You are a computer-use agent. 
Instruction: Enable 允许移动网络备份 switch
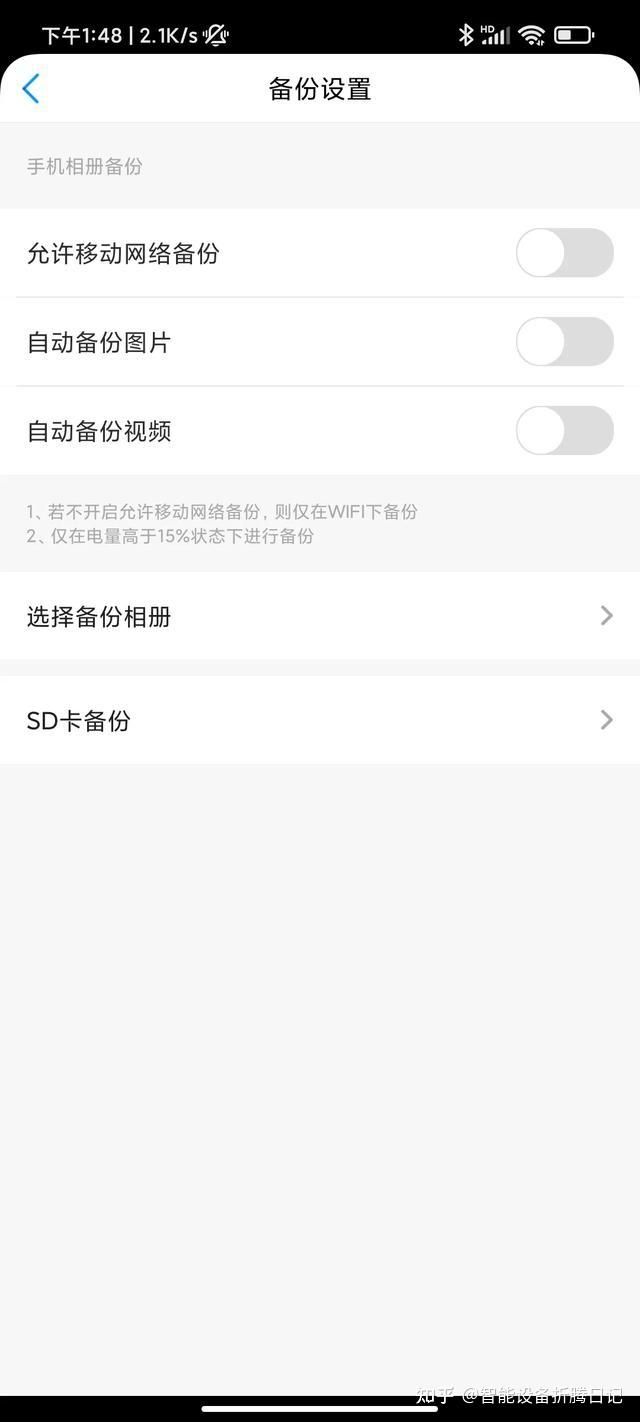point(564,253)
